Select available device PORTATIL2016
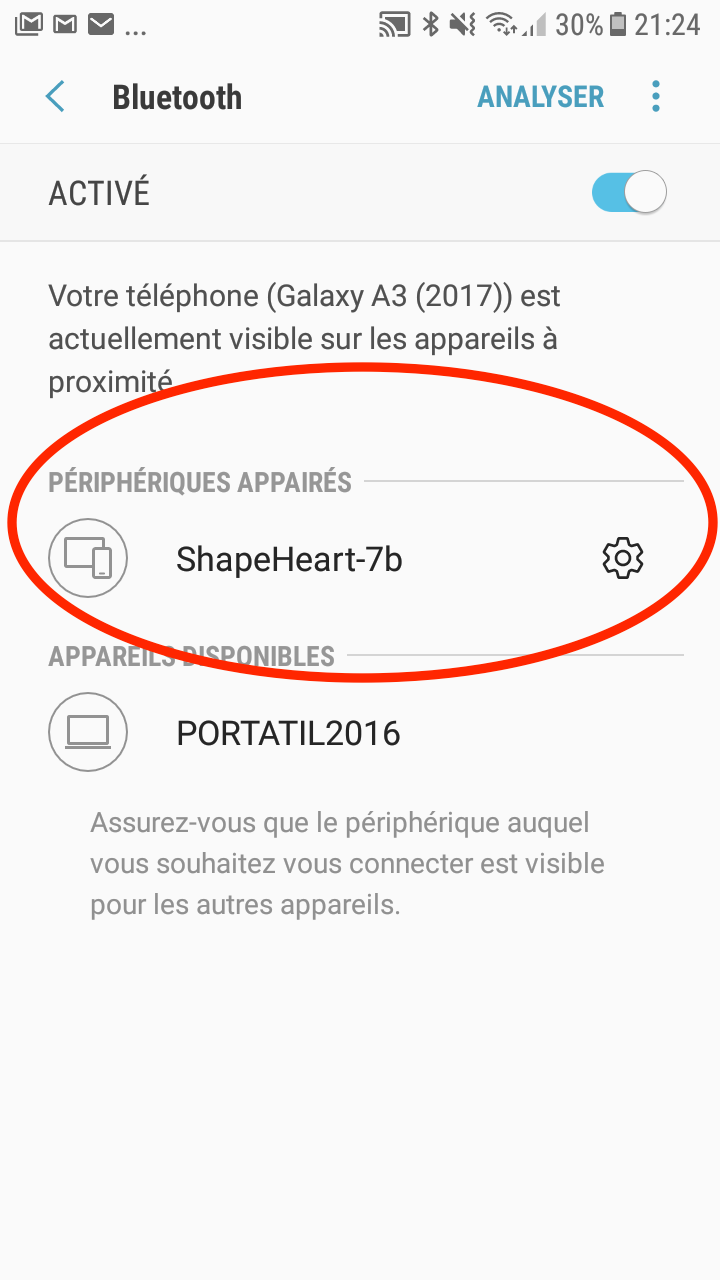The height and width of the screenshot is (1280, 720). click(360, 733)
